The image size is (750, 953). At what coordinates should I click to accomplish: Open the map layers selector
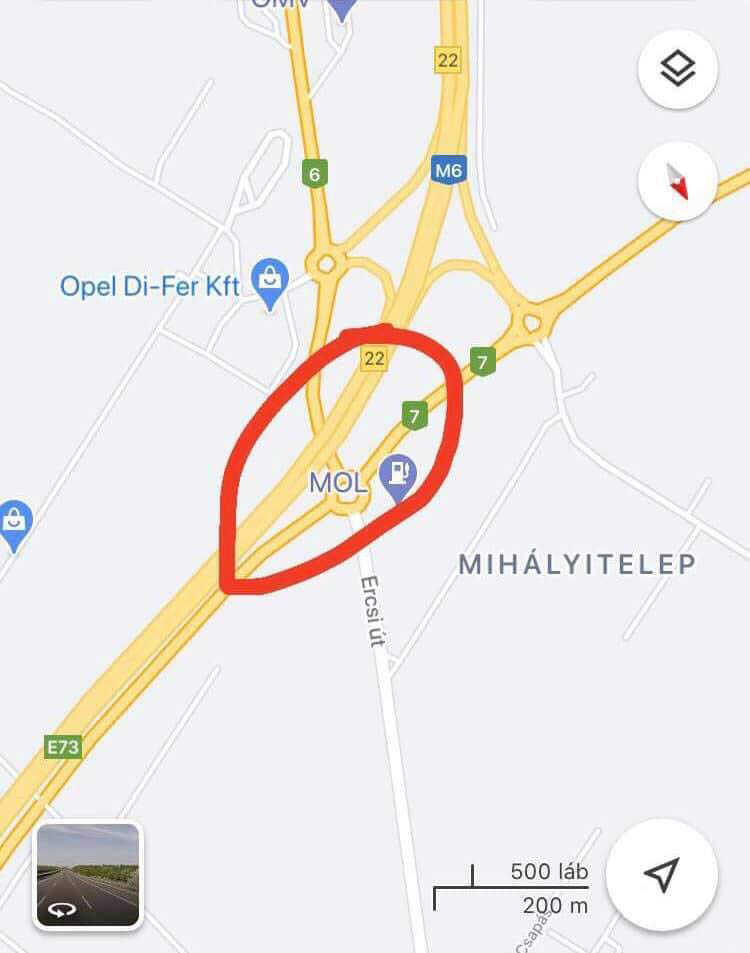[x=678, y=69]
